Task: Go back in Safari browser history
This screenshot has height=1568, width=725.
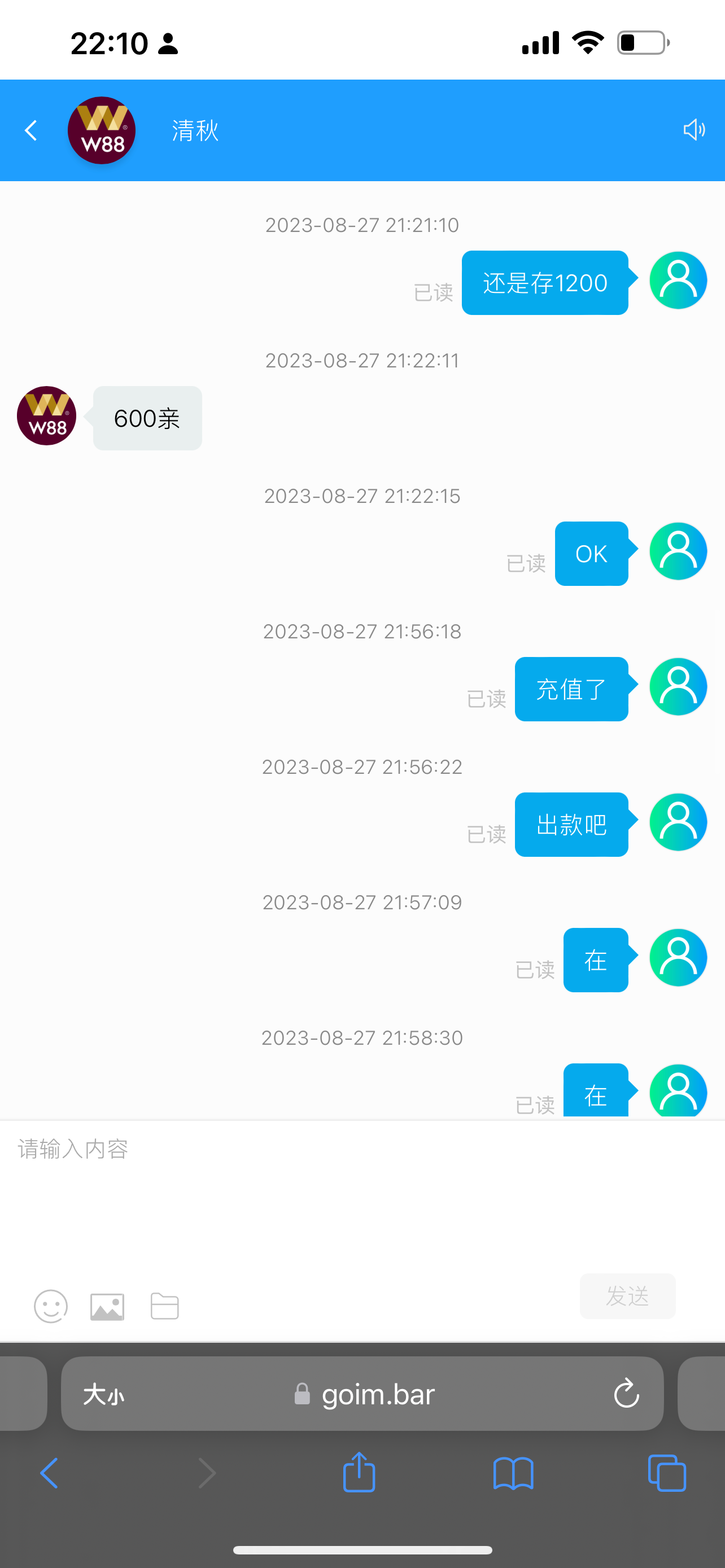Action: (x=49, y=1474)
